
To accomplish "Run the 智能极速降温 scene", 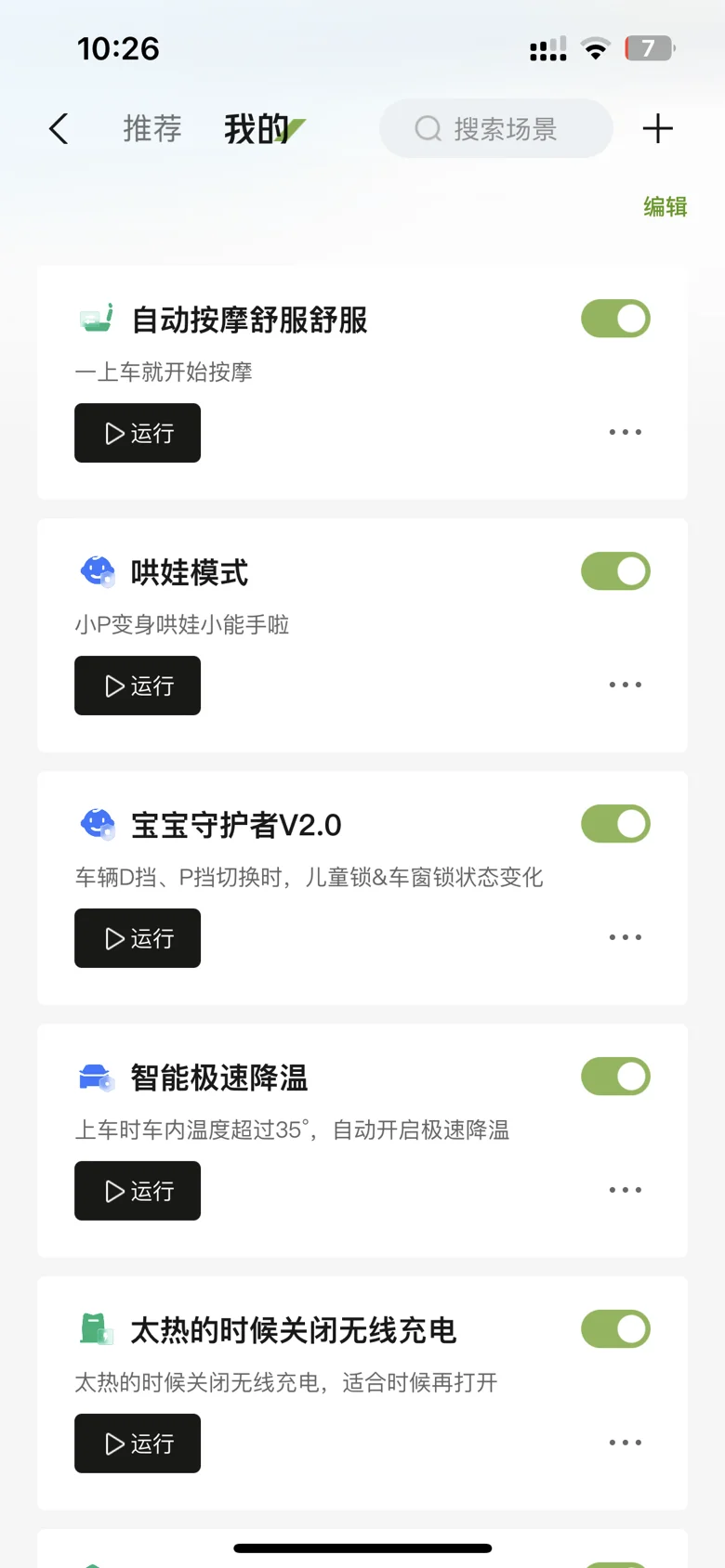I will tap(138, 1191).
